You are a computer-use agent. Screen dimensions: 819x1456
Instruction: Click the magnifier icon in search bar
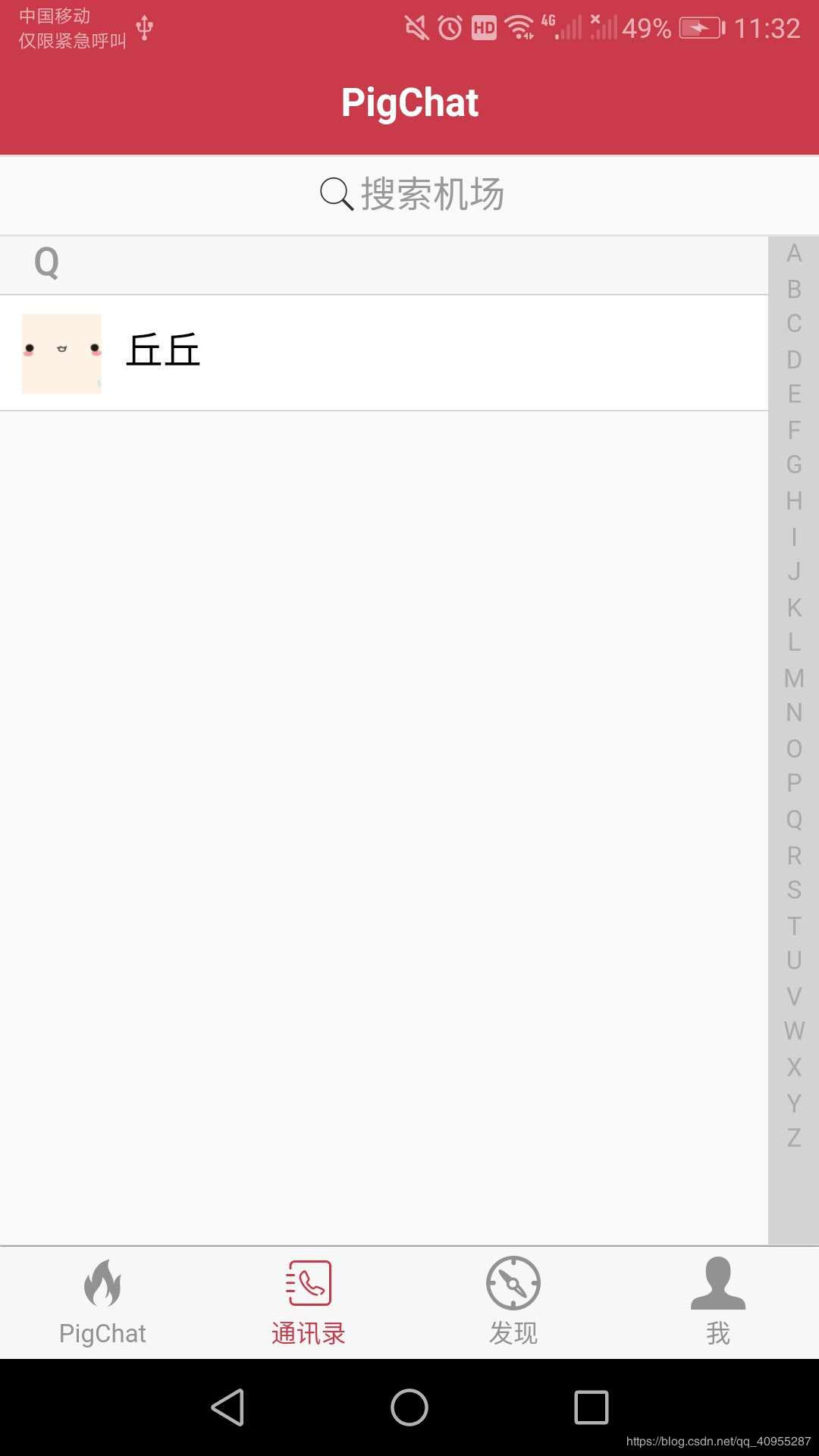point(335,194)
